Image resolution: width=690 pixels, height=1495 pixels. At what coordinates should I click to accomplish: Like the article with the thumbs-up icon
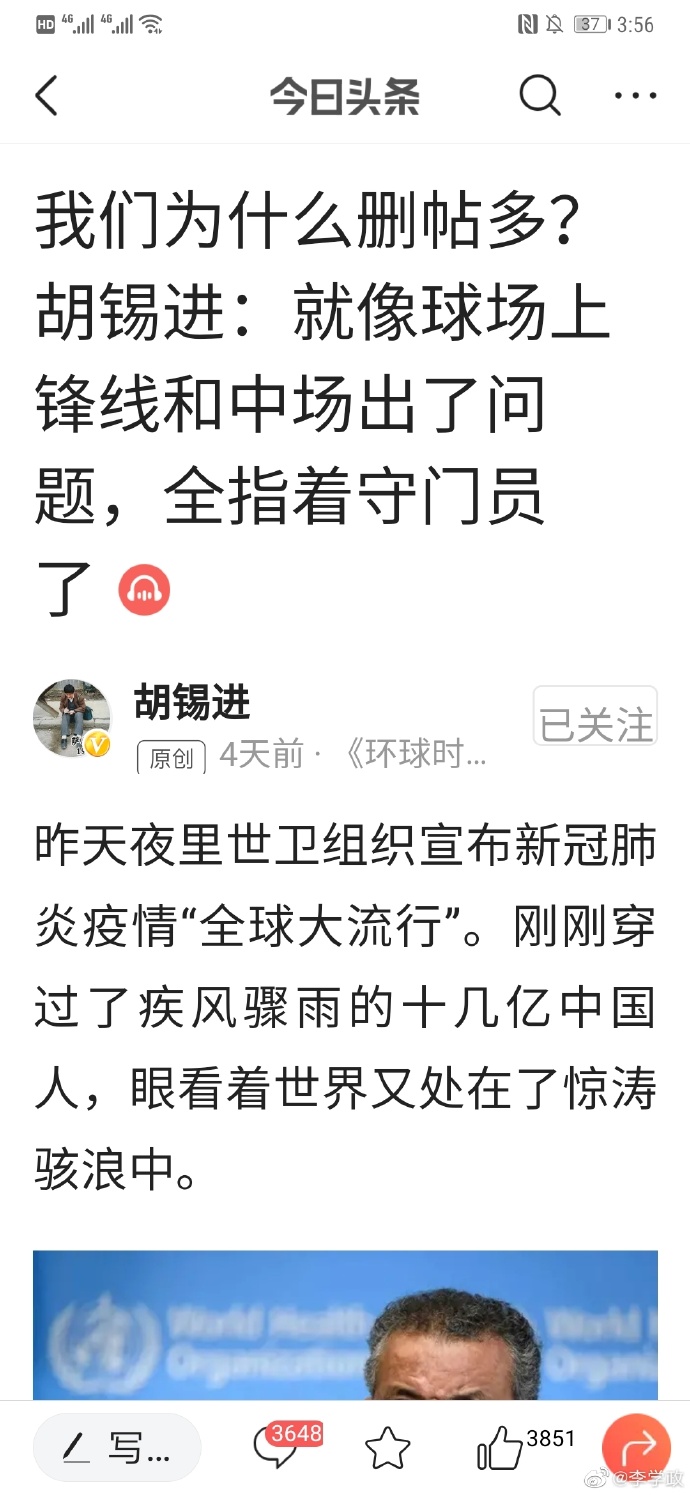(x=500, y=1446)
